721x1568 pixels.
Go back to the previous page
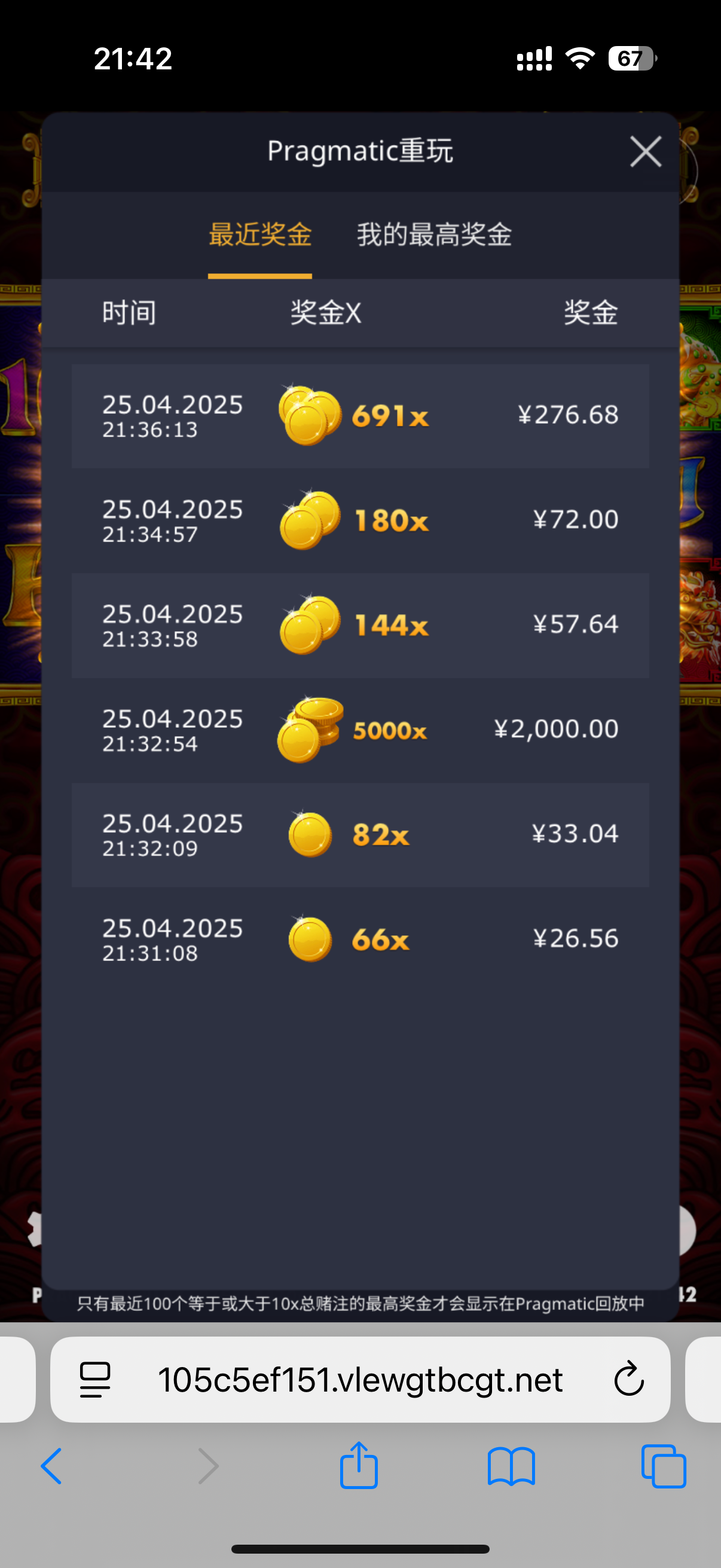pos(51,1466)
